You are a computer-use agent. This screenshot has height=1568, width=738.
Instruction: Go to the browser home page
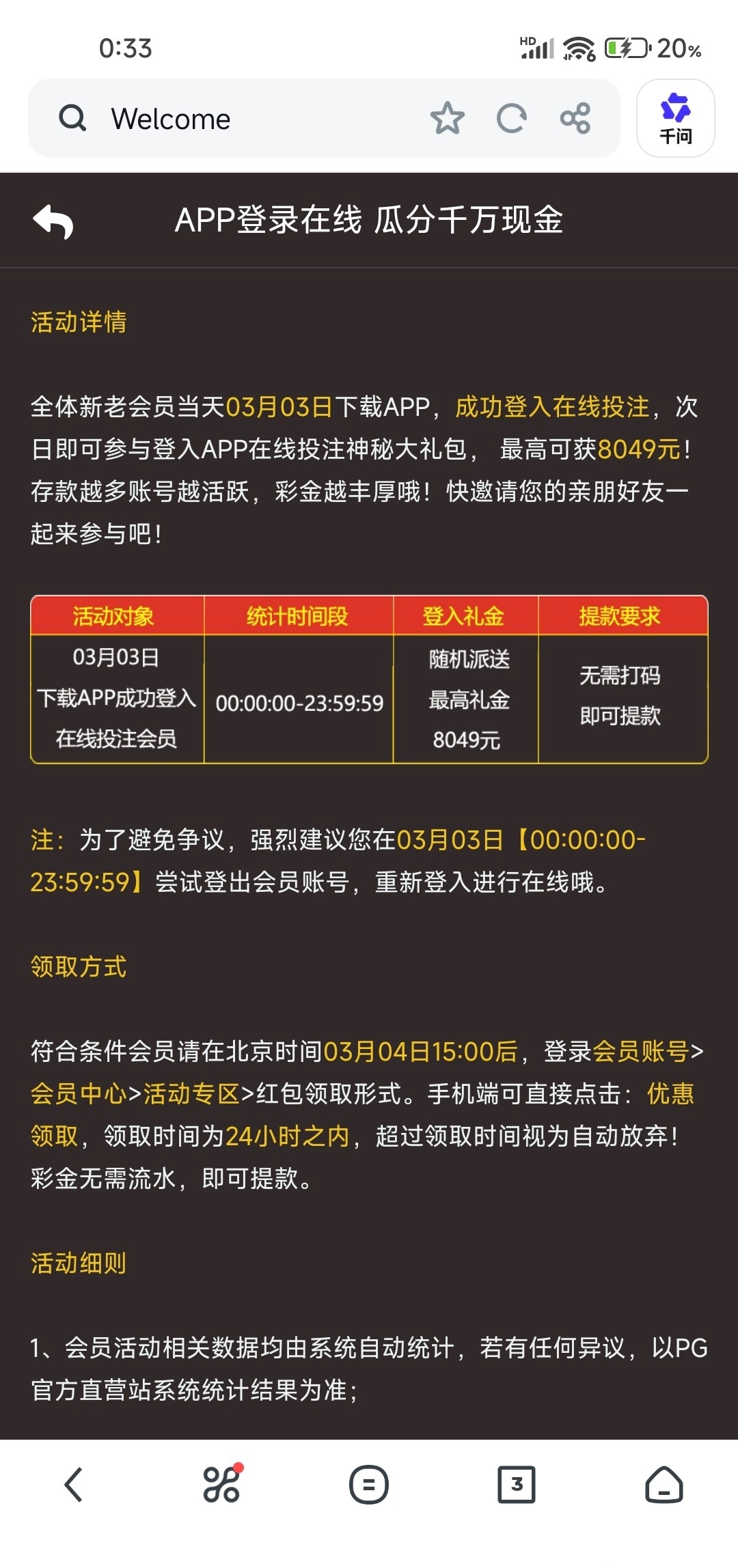[x=664, y=1485]
